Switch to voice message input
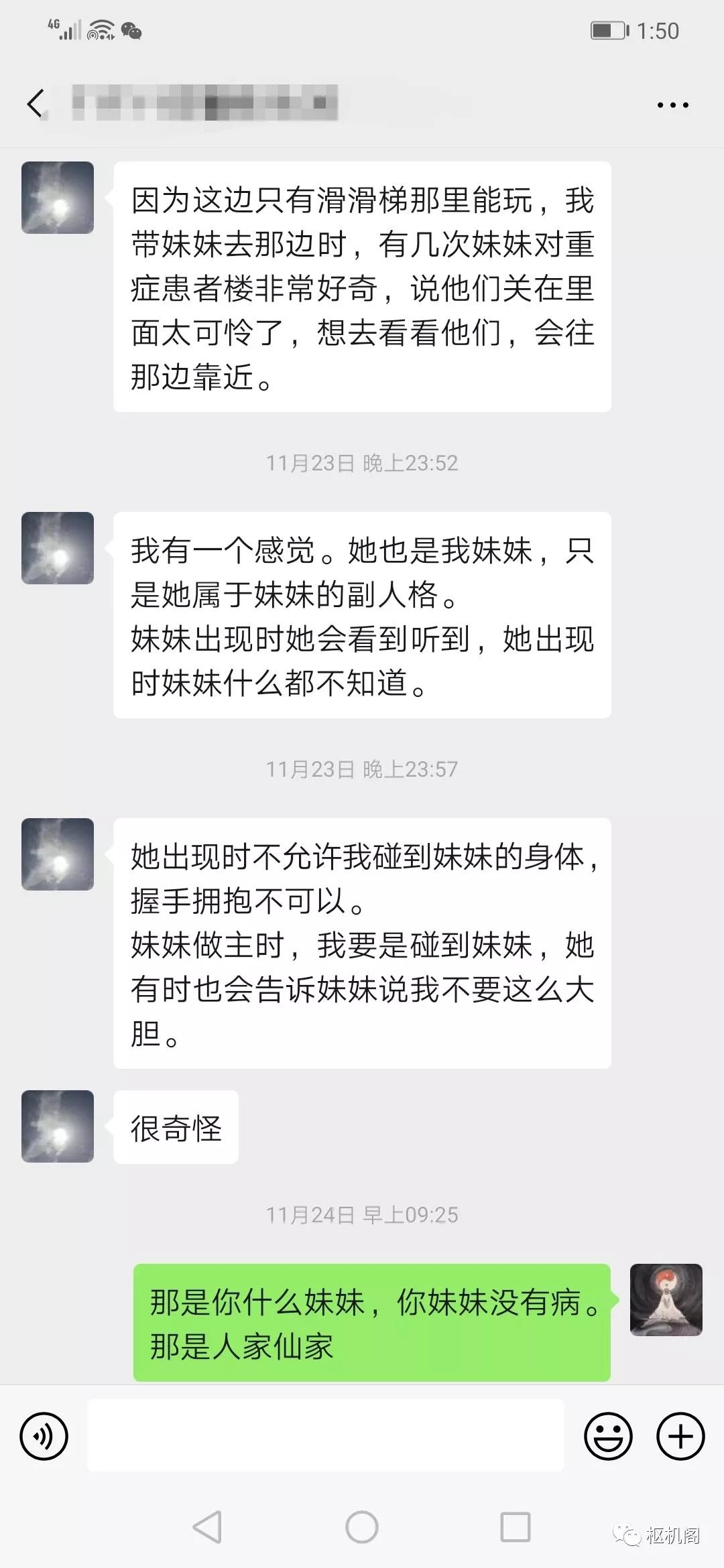 44,1436
